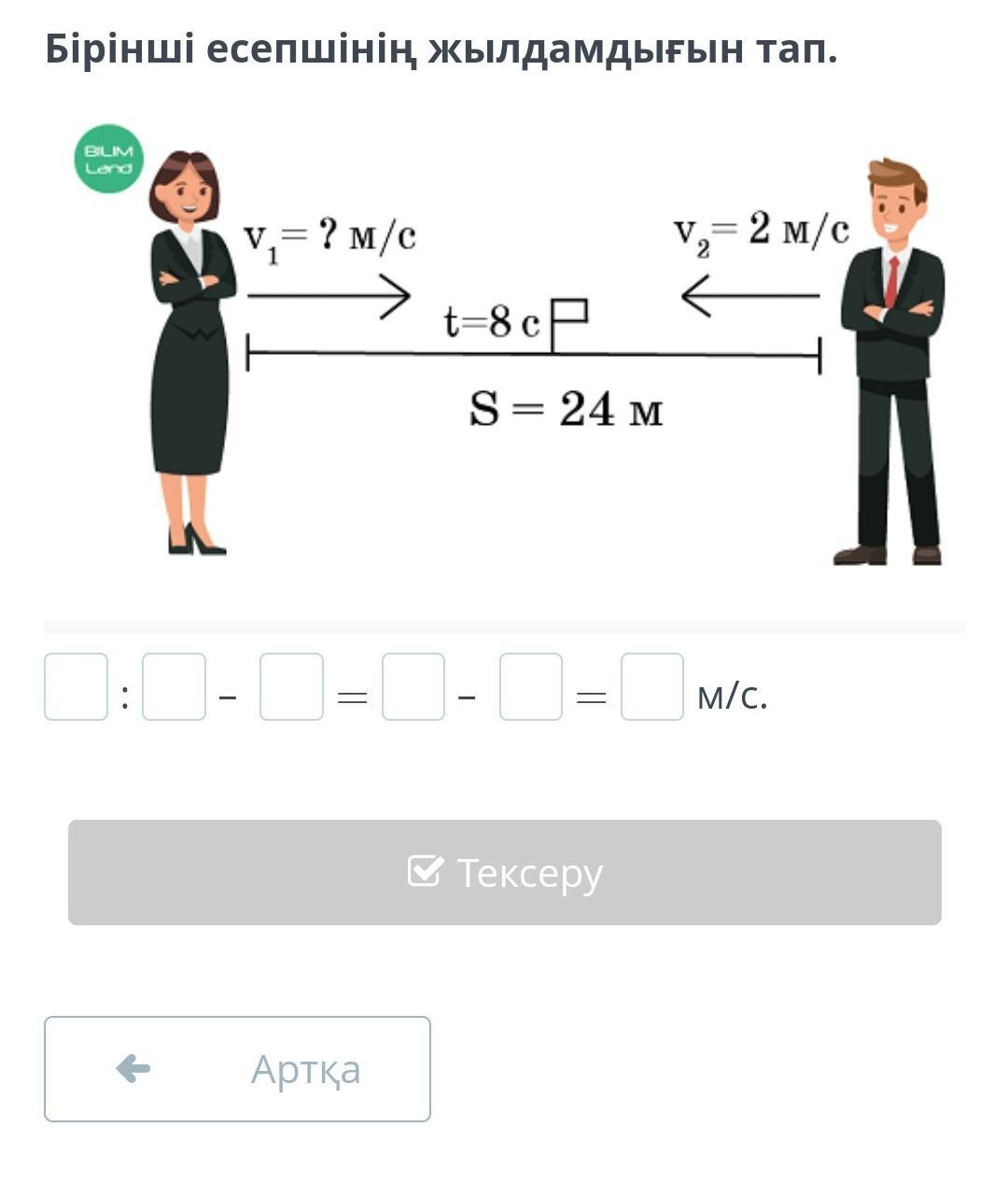Image resolution: width=1008 pixels, height=1183 pixels.
Task: Select the input box right after the colon
Action: 174,687
